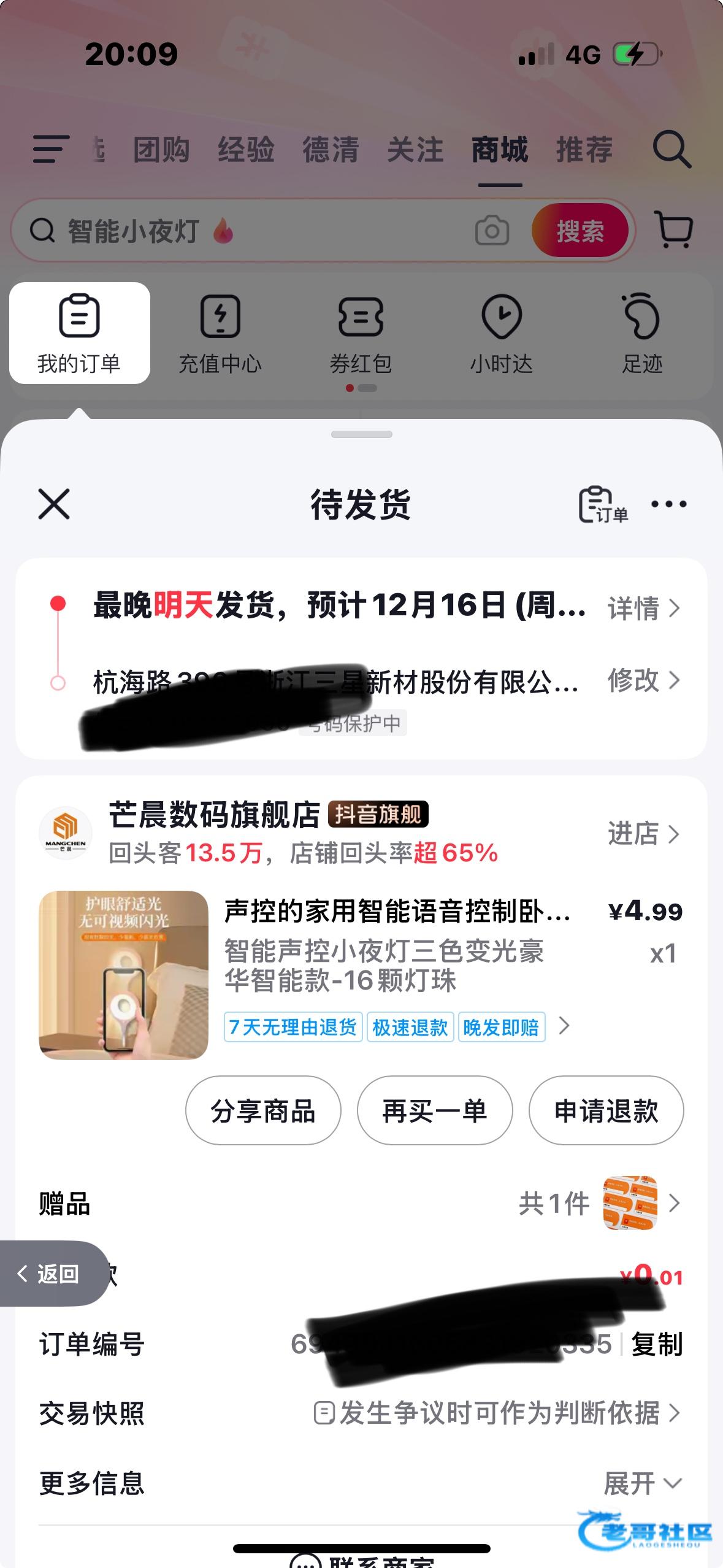Tap 修改 to change delivery address
This screenshot has height=1568, width=723.
click(643, 680)
